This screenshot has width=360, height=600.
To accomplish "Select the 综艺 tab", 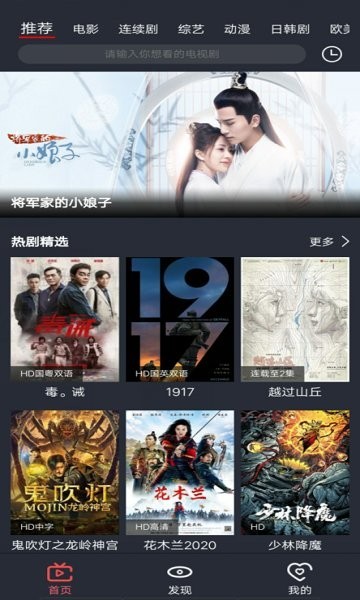I will pos(191,29).
